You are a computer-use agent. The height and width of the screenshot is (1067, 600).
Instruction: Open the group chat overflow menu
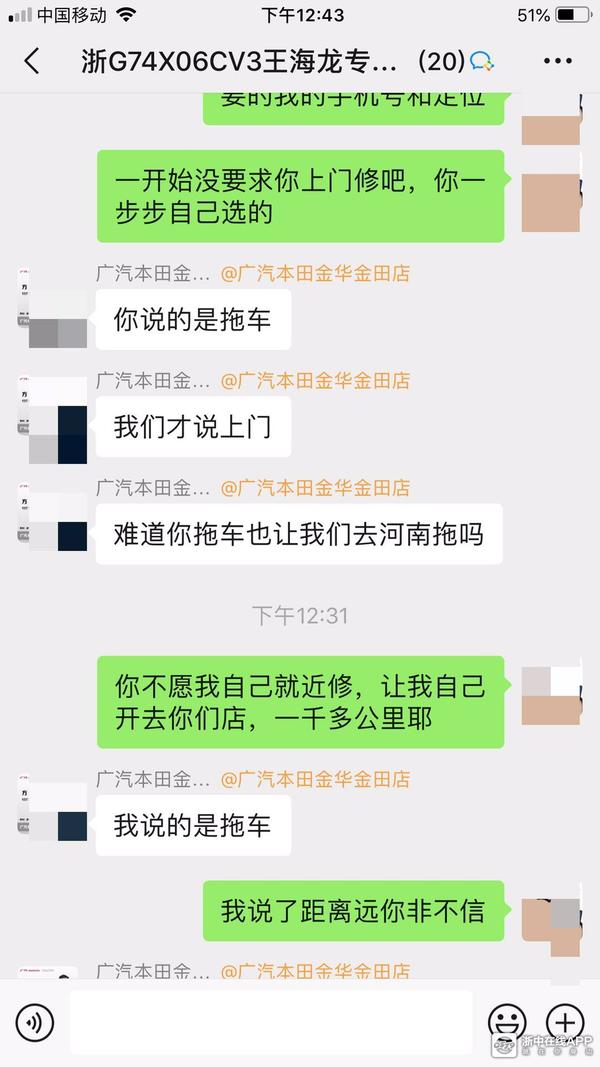[x=557, y=61]
